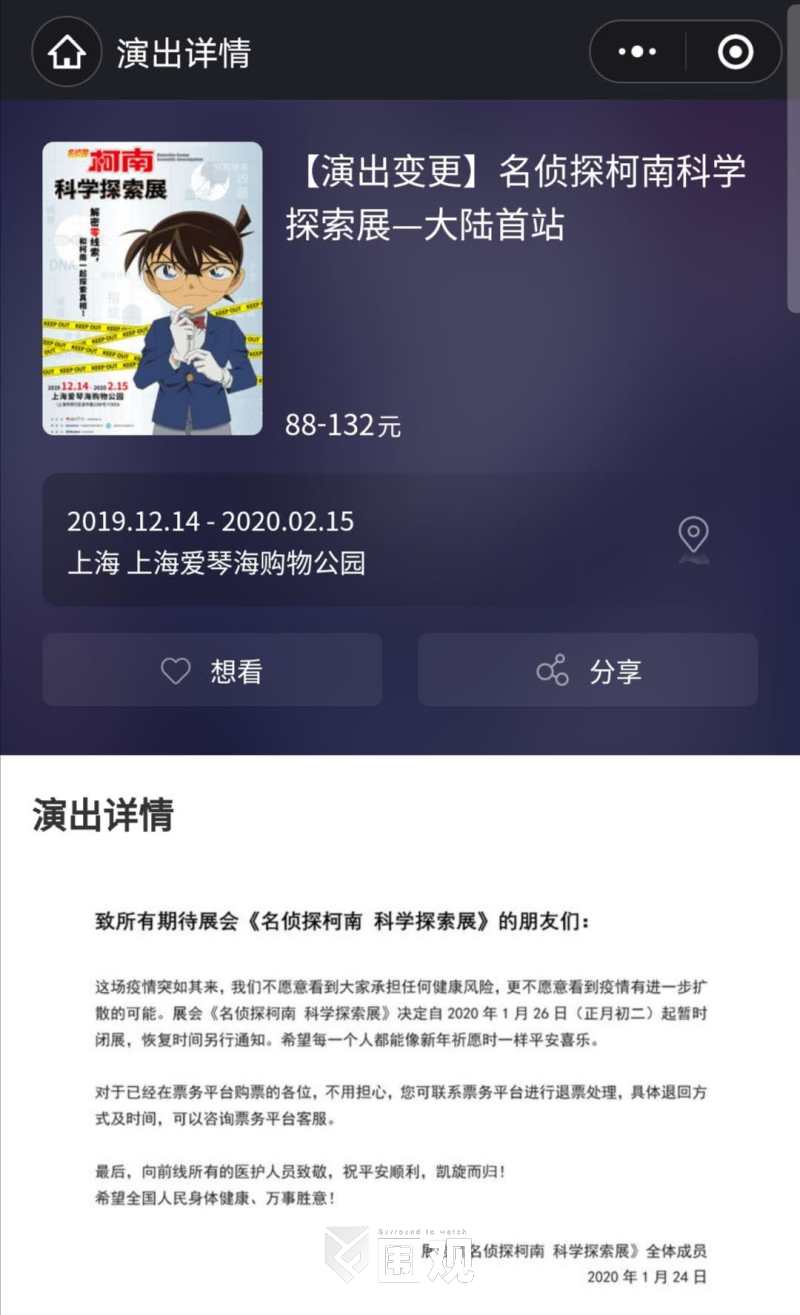Screen dimensions: 800x1315
Task: Go to the mini program home page
Action: click(x=67, y=52)
